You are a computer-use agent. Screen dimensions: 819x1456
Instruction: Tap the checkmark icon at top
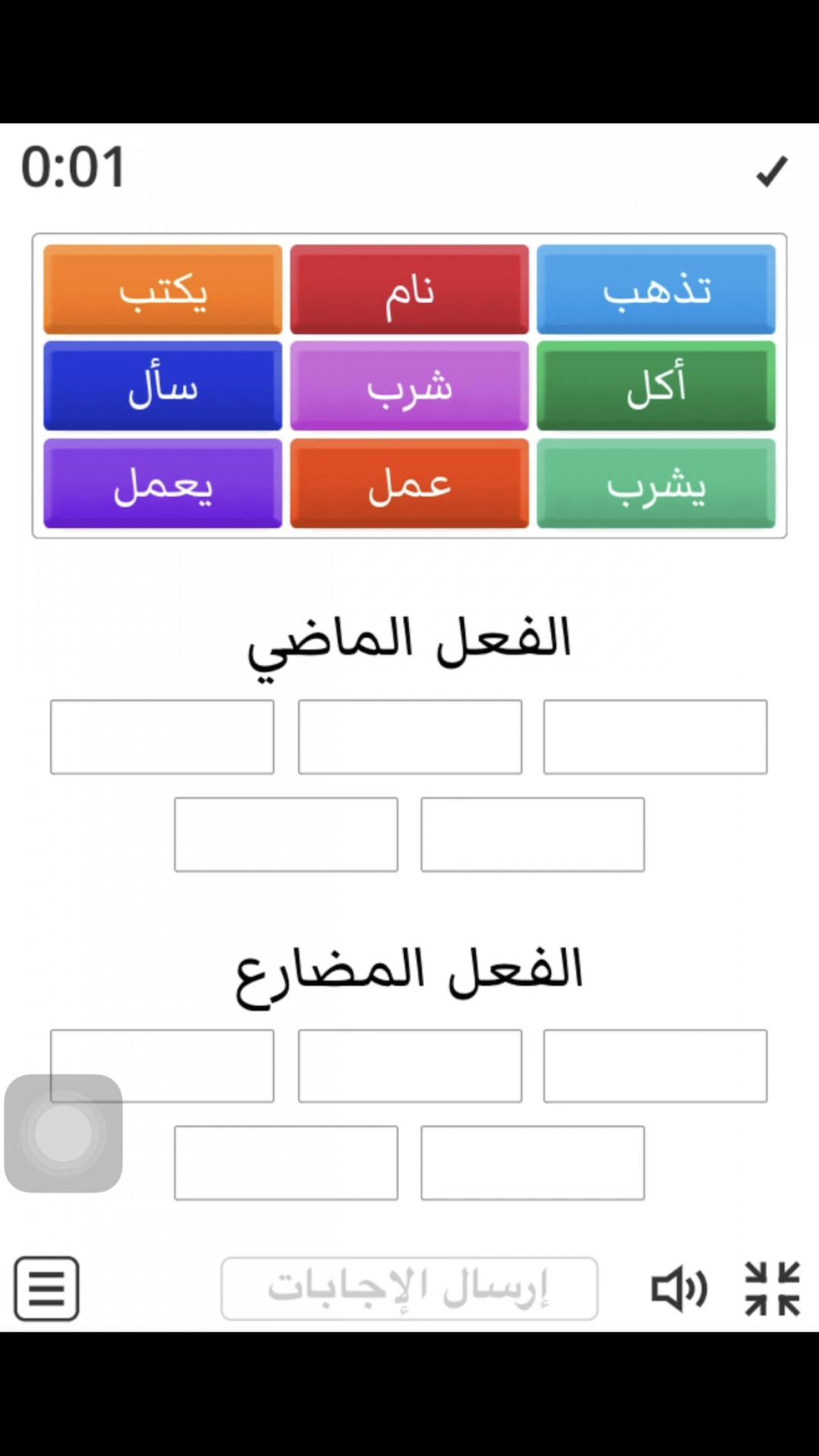tap(772, 171)
